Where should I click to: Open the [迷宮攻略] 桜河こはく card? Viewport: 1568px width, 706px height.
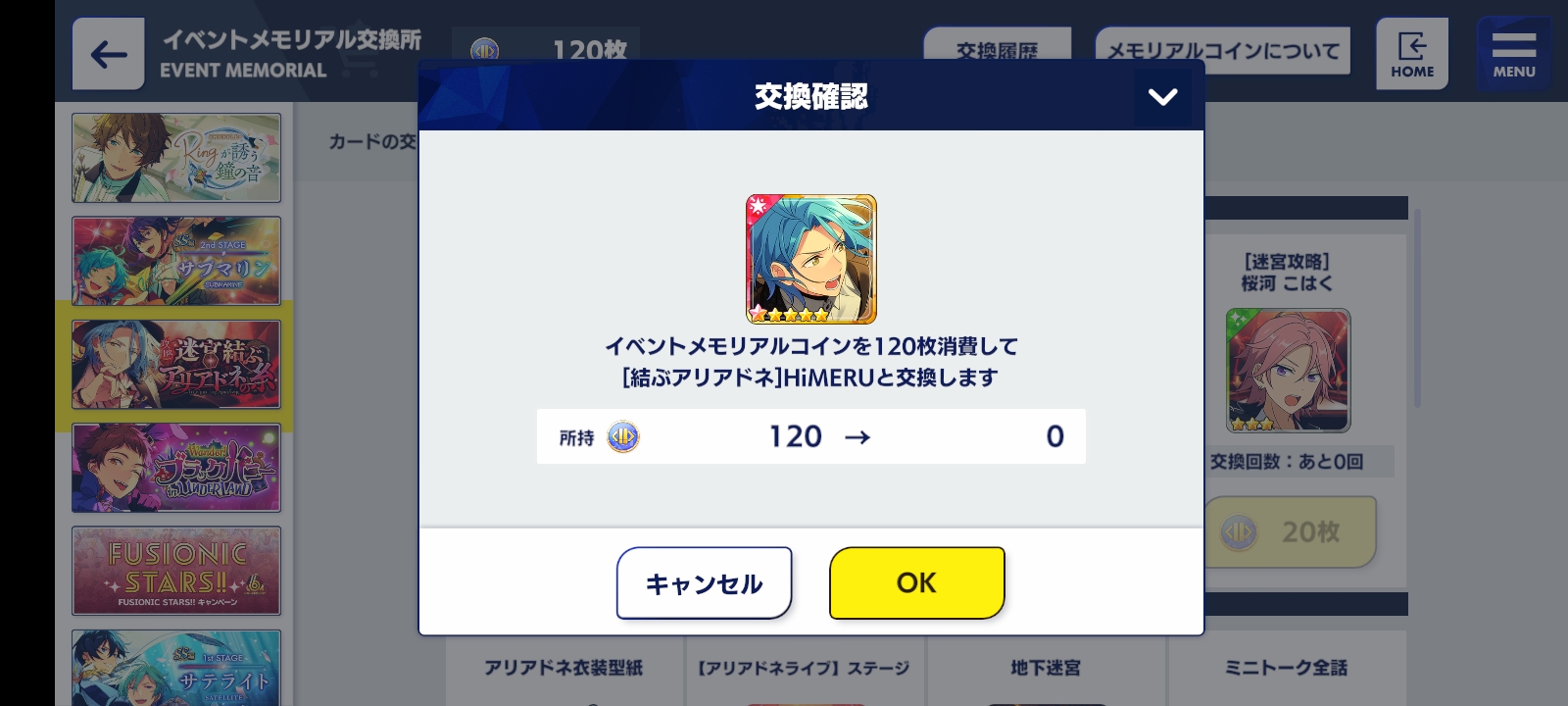click(1288, 371)
